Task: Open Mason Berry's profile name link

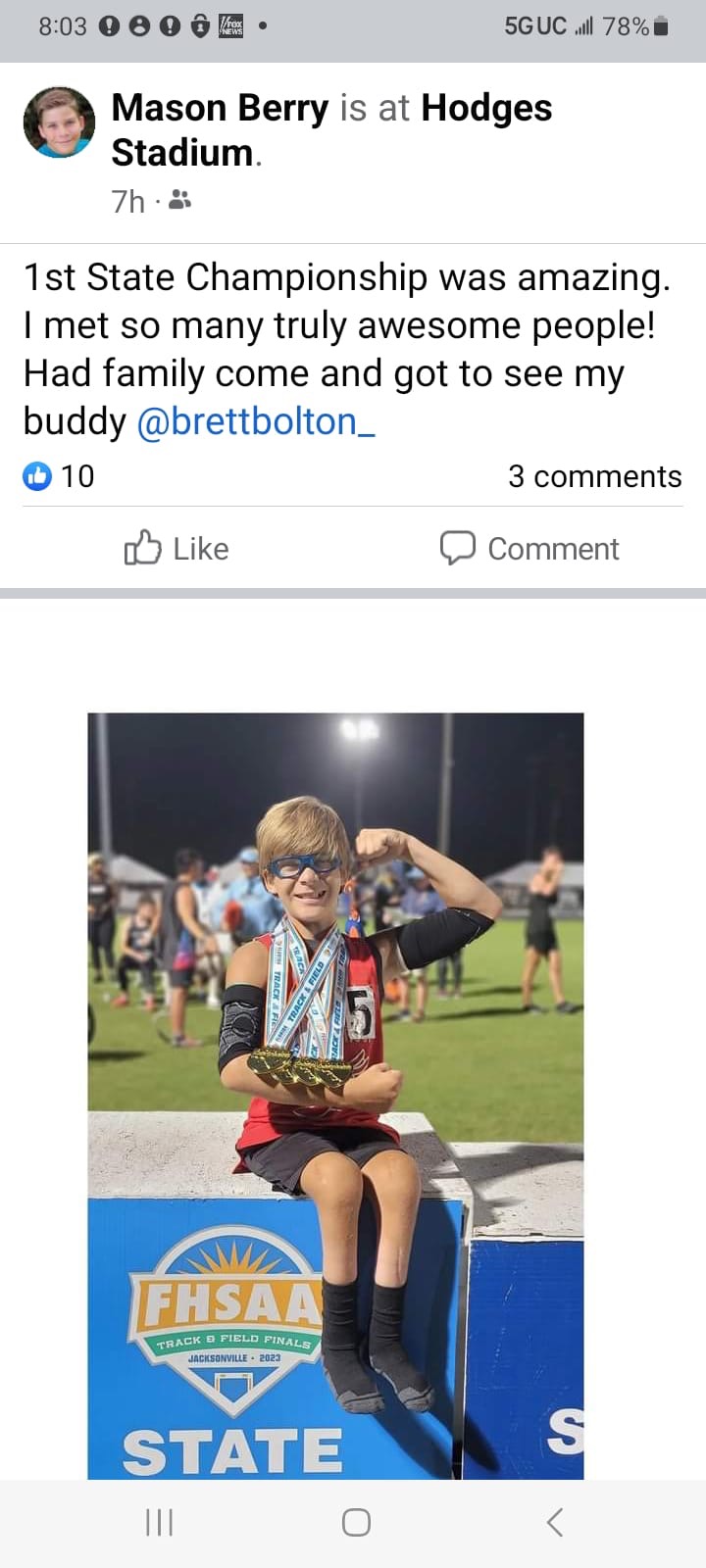Action: [x=220, y=108]
